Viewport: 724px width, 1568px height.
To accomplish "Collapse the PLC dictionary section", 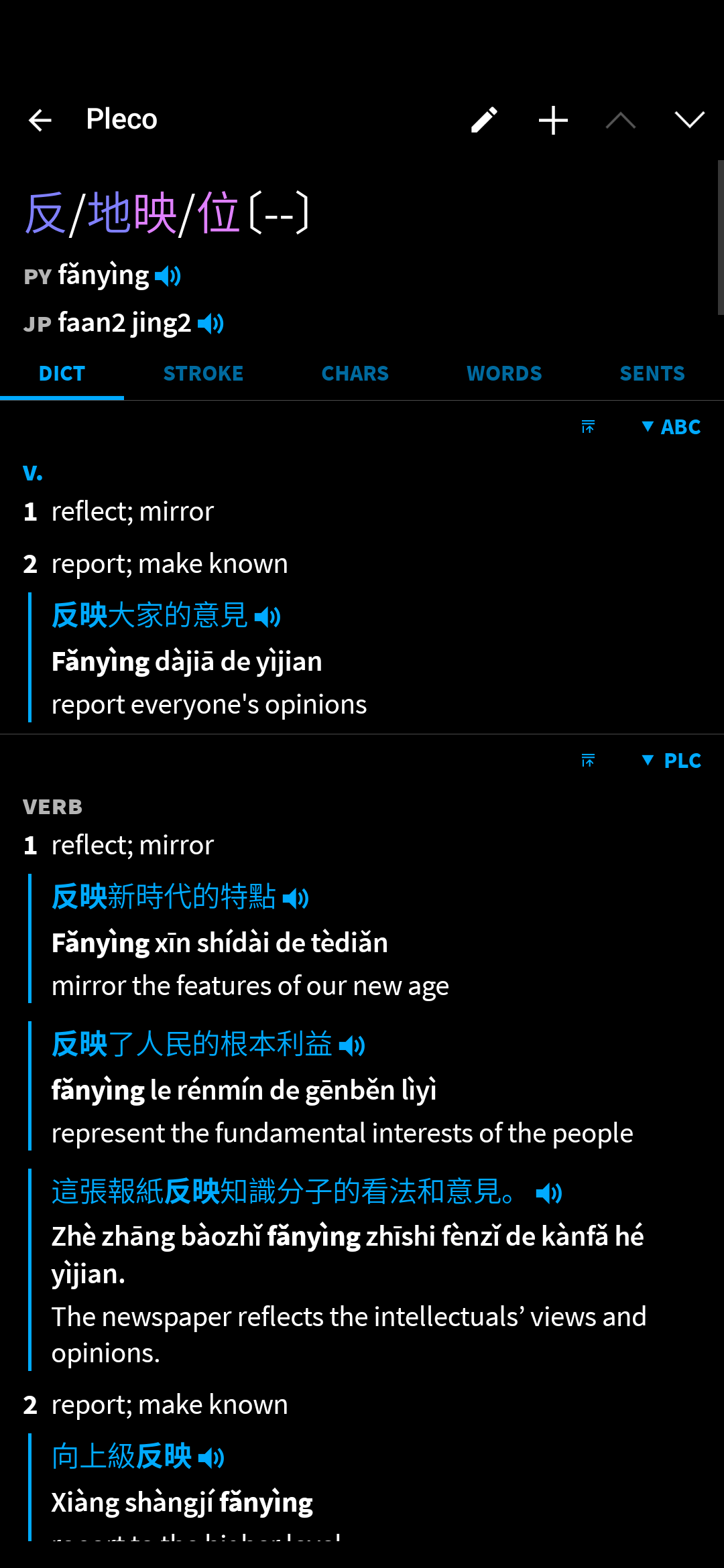I will point(671,761).
